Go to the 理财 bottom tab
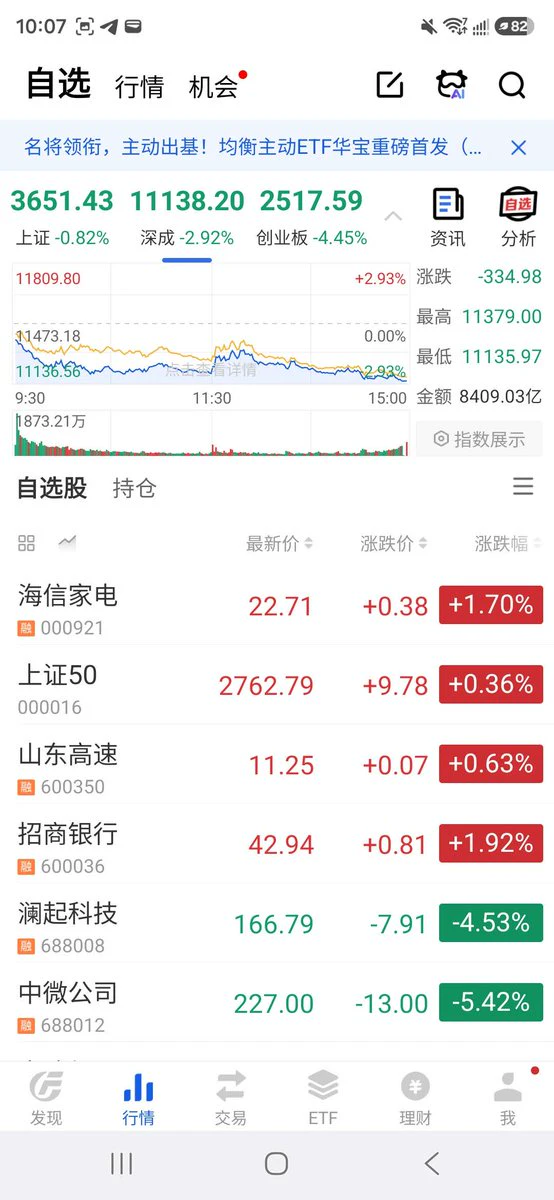 (x=415, y=1097)
